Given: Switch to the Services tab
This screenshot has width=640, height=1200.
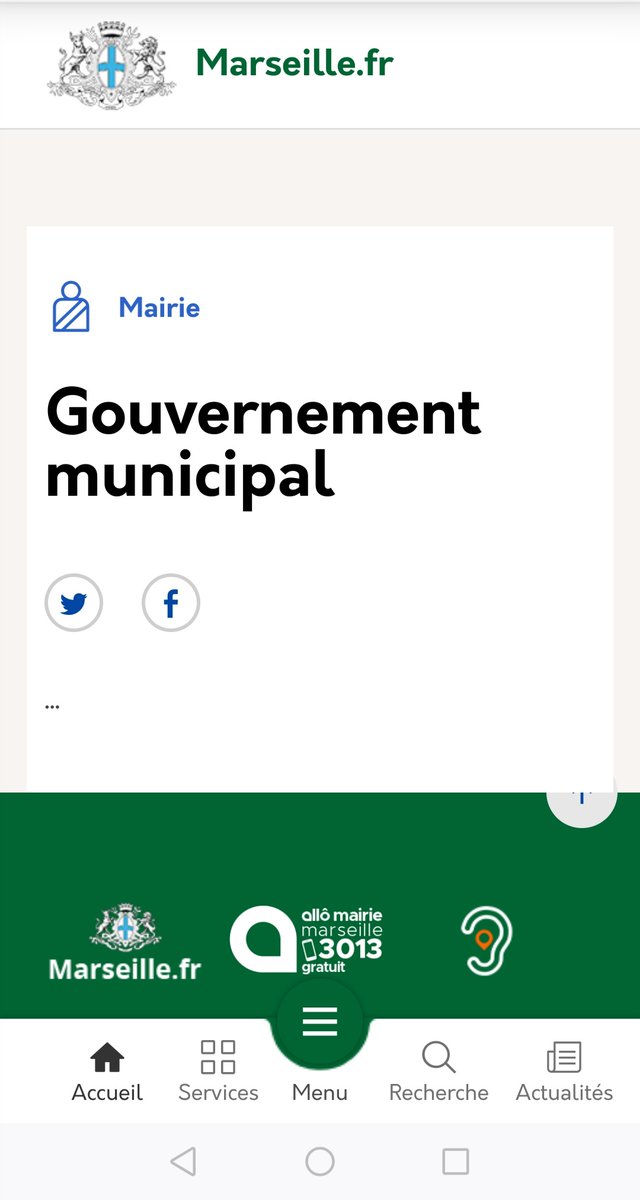Looking at the screenshot, I should click(x=218, y=1071).
